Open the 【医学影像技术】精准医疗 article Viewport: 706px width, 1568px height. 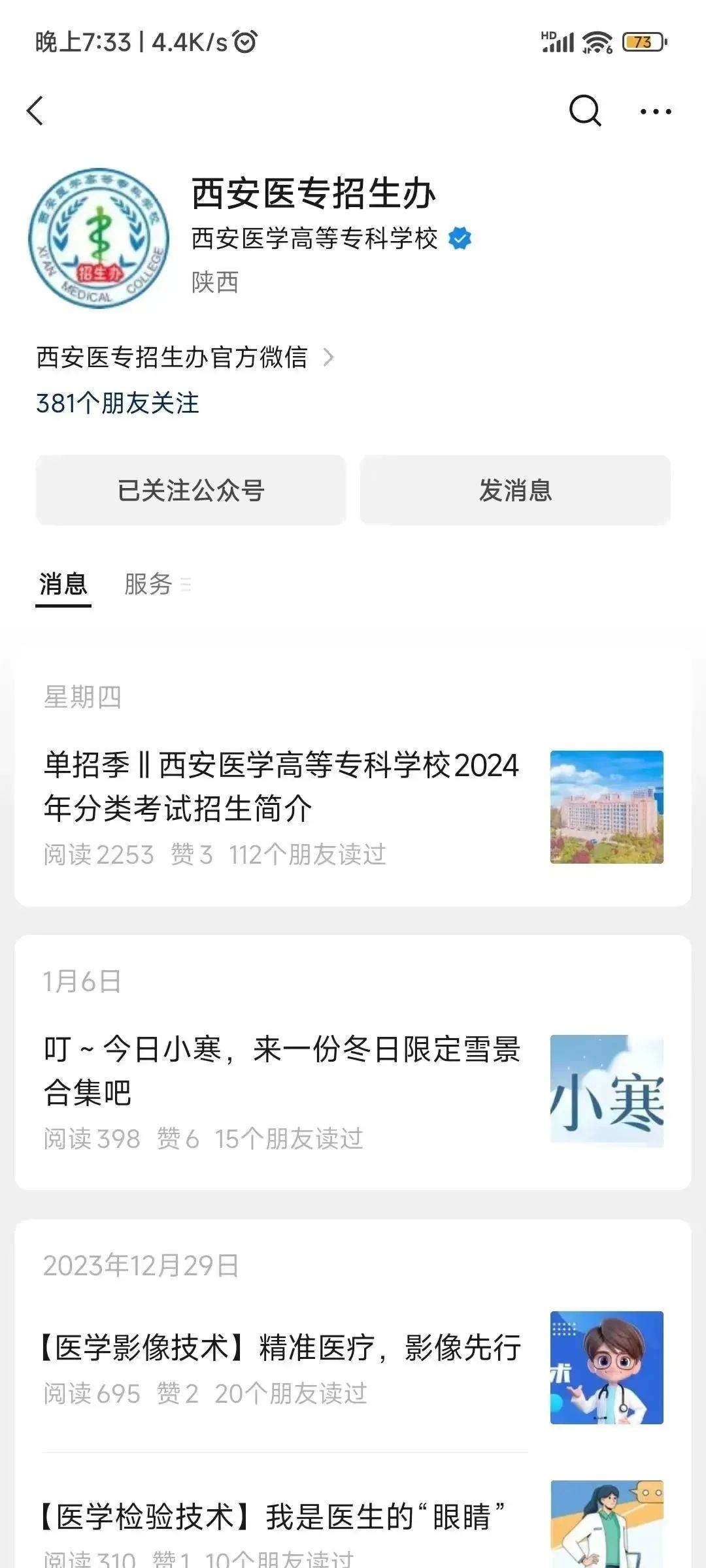(x=281, y=1347)
